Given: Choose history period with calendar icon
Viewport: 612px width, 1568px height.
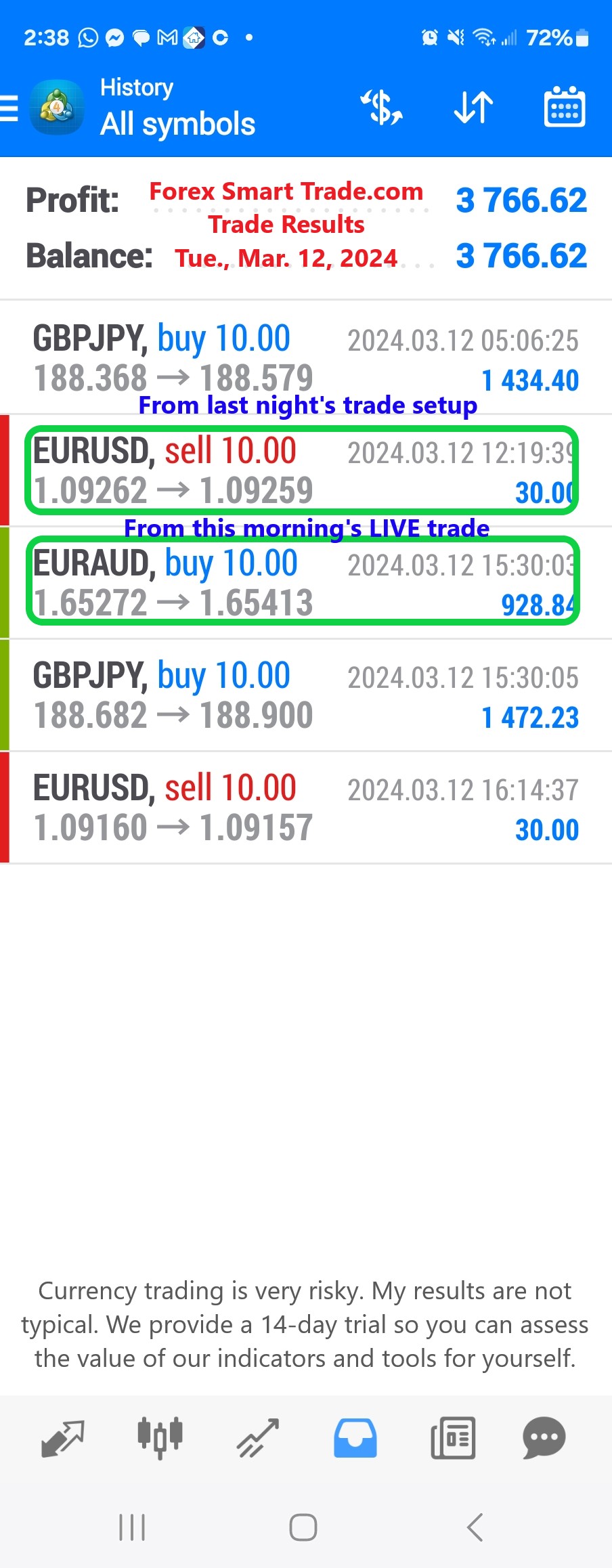Looking at the screenshot, I should coord(565,108).
